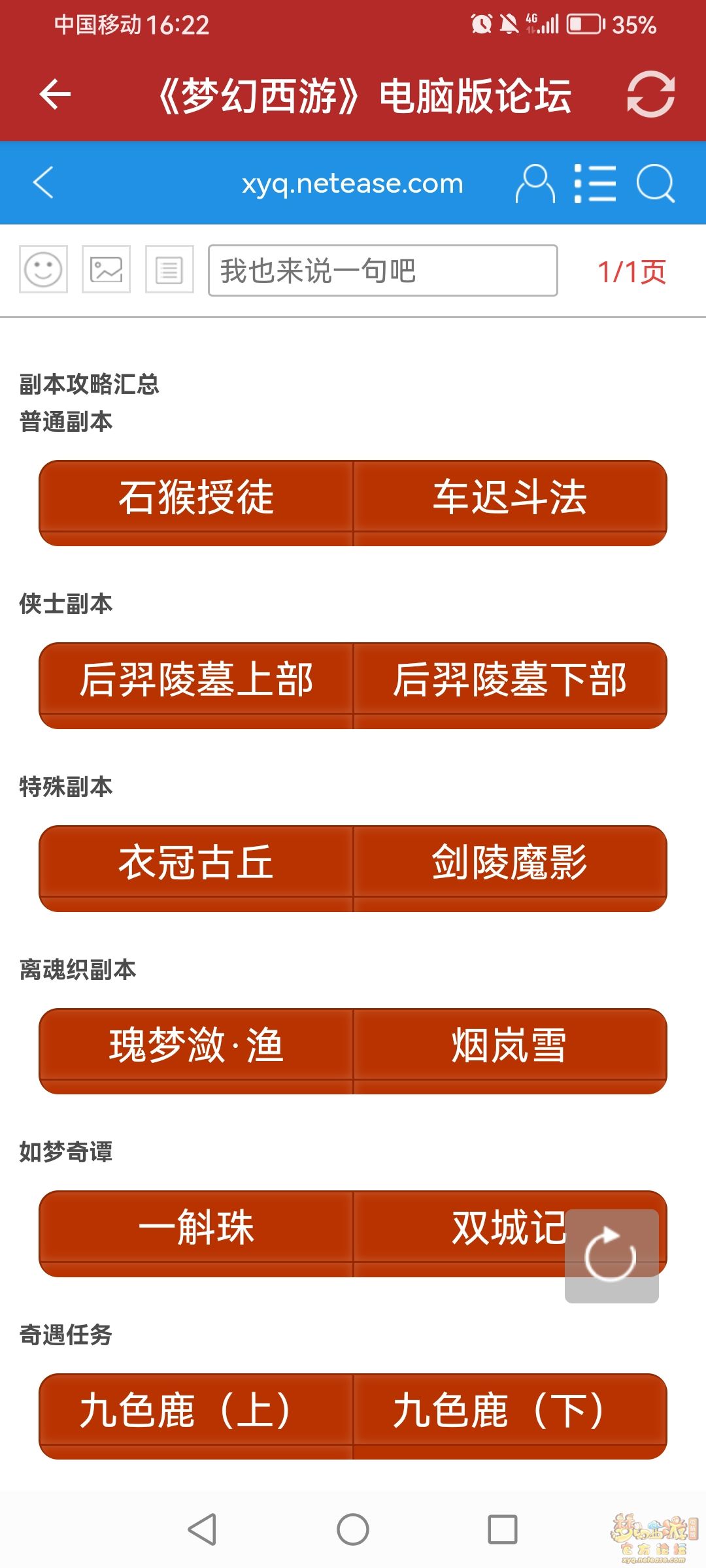Open the 一斛珠 guide
This screenshot has width=706, height=1568.
point(196,1233)
